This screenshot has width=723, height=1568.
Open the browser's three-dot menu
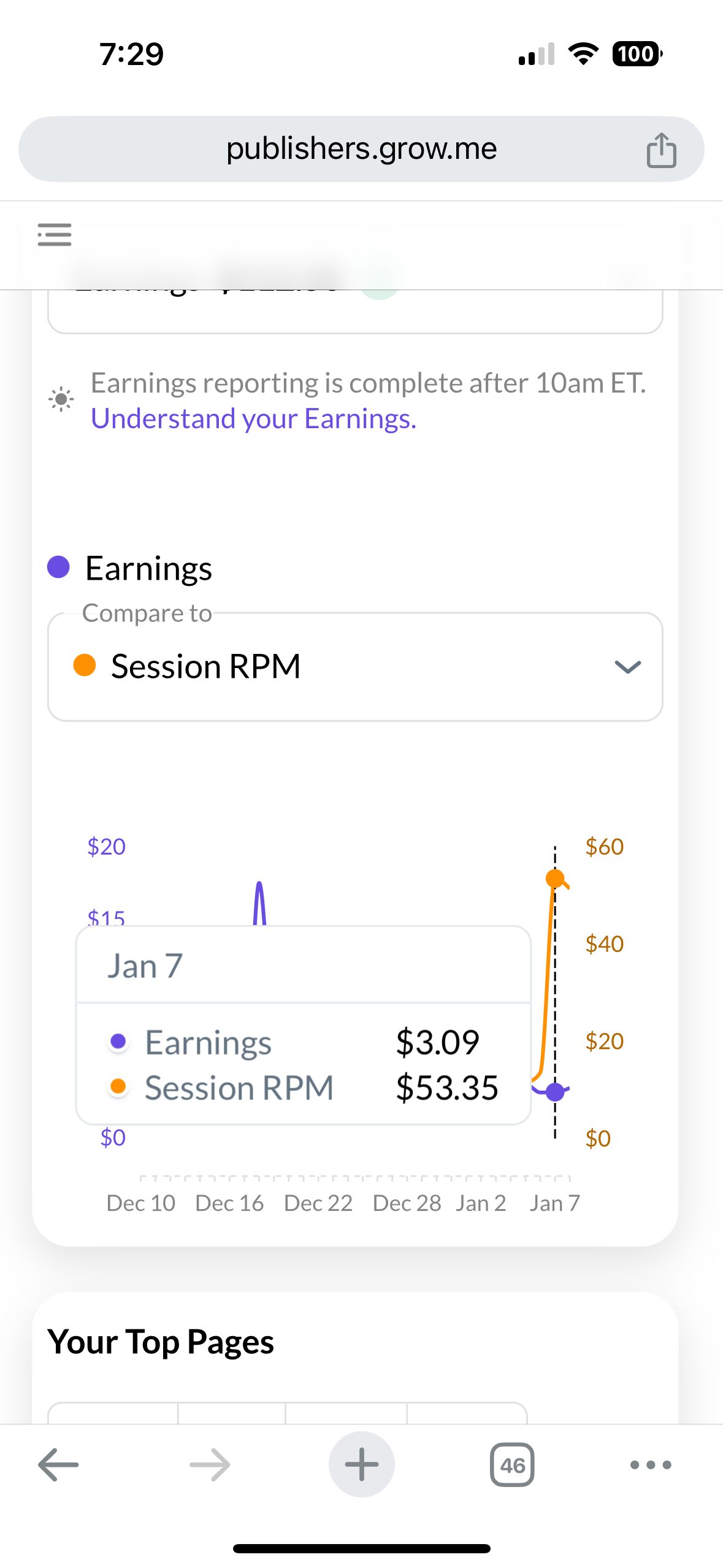coord(651,1465)
